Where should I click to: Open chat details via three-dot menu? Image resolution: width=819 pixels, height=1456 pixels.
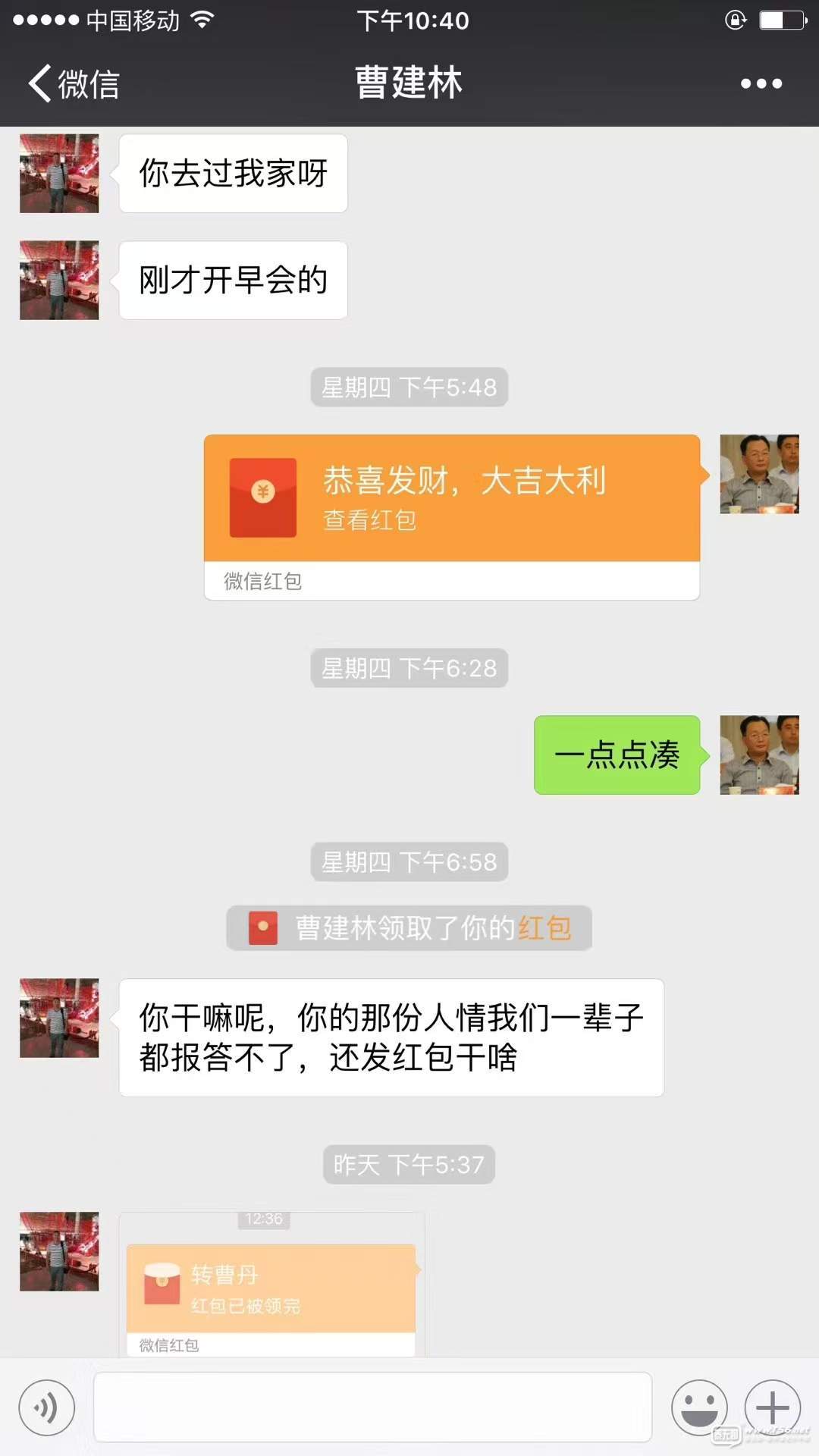(x=761, y=83)
